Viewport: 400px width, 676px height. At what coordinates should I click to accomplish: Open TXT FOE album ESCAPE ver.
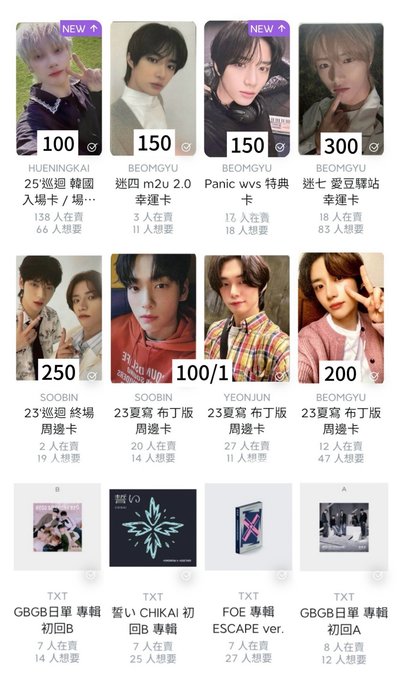pyautogui.click(x=248, y=526)
